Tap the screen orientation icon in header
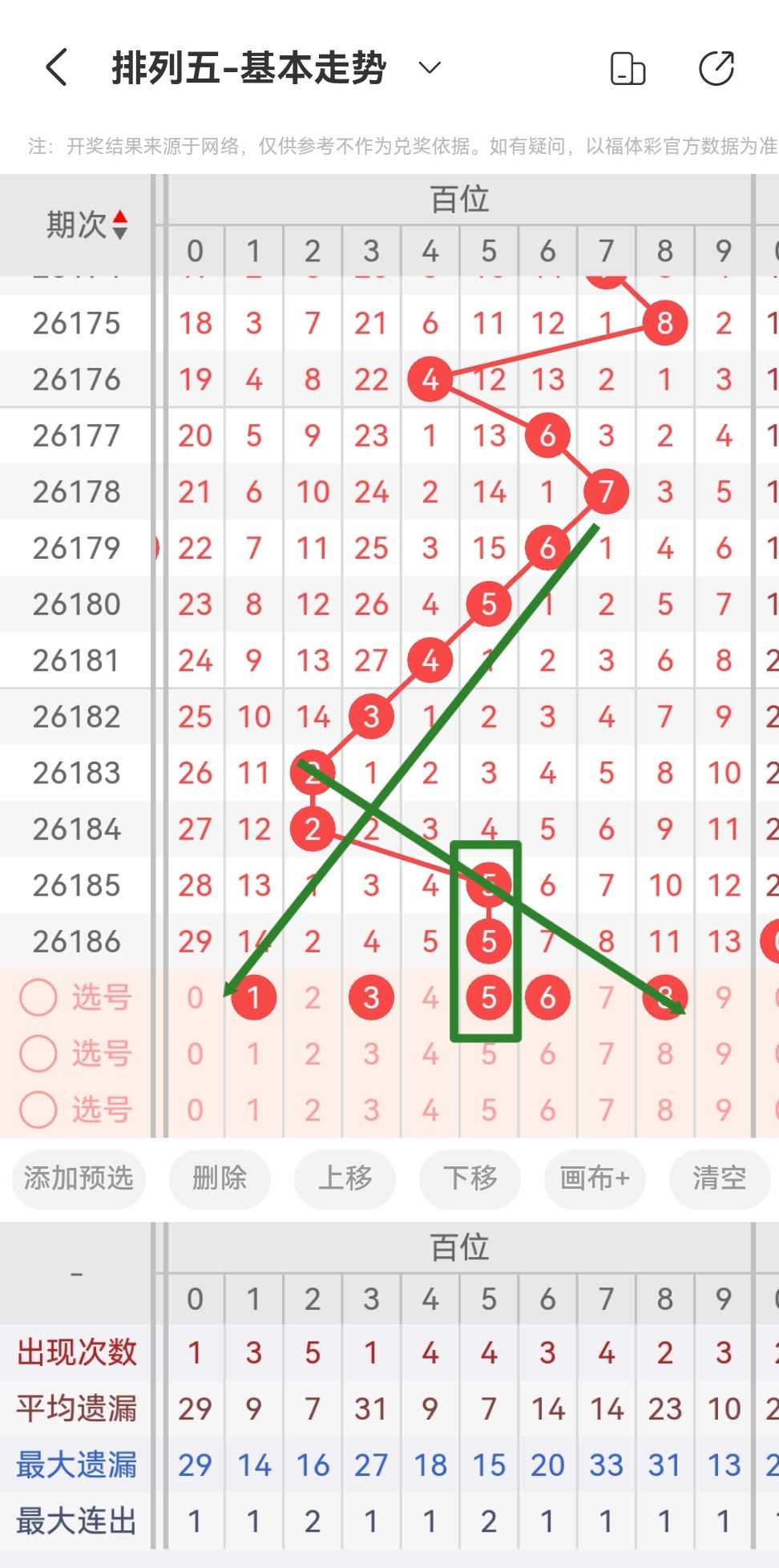This screenshot has width=779, height=1568. pyautogui.click(x=628, y=68)
